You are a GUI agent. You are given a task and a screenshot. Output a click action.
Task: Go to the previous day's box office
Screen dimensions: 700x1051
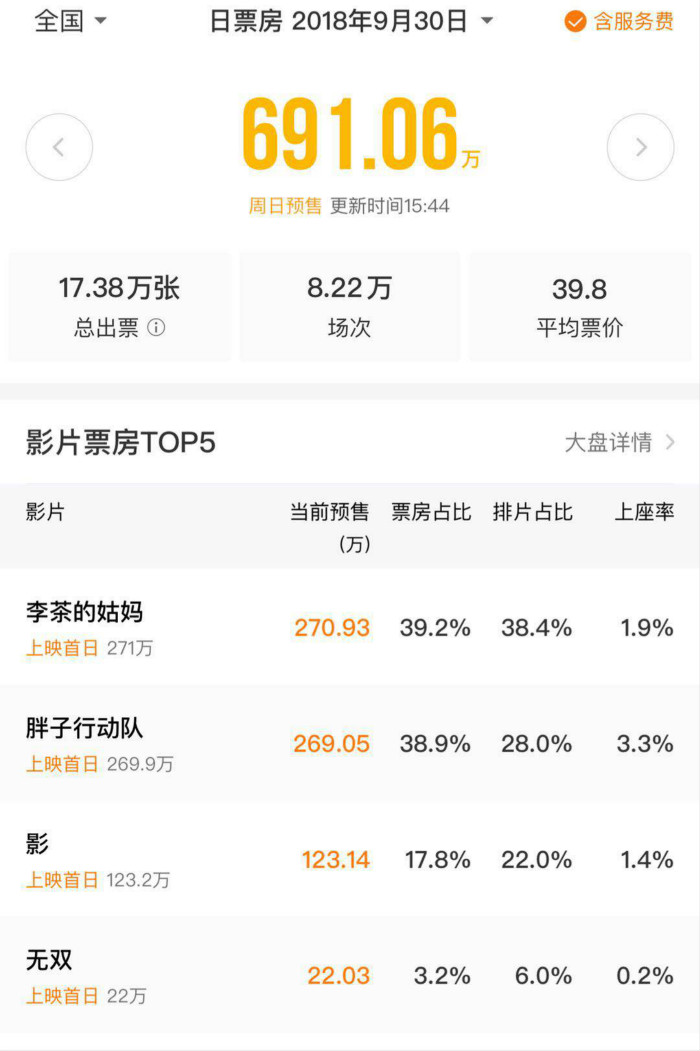(59, 147)
